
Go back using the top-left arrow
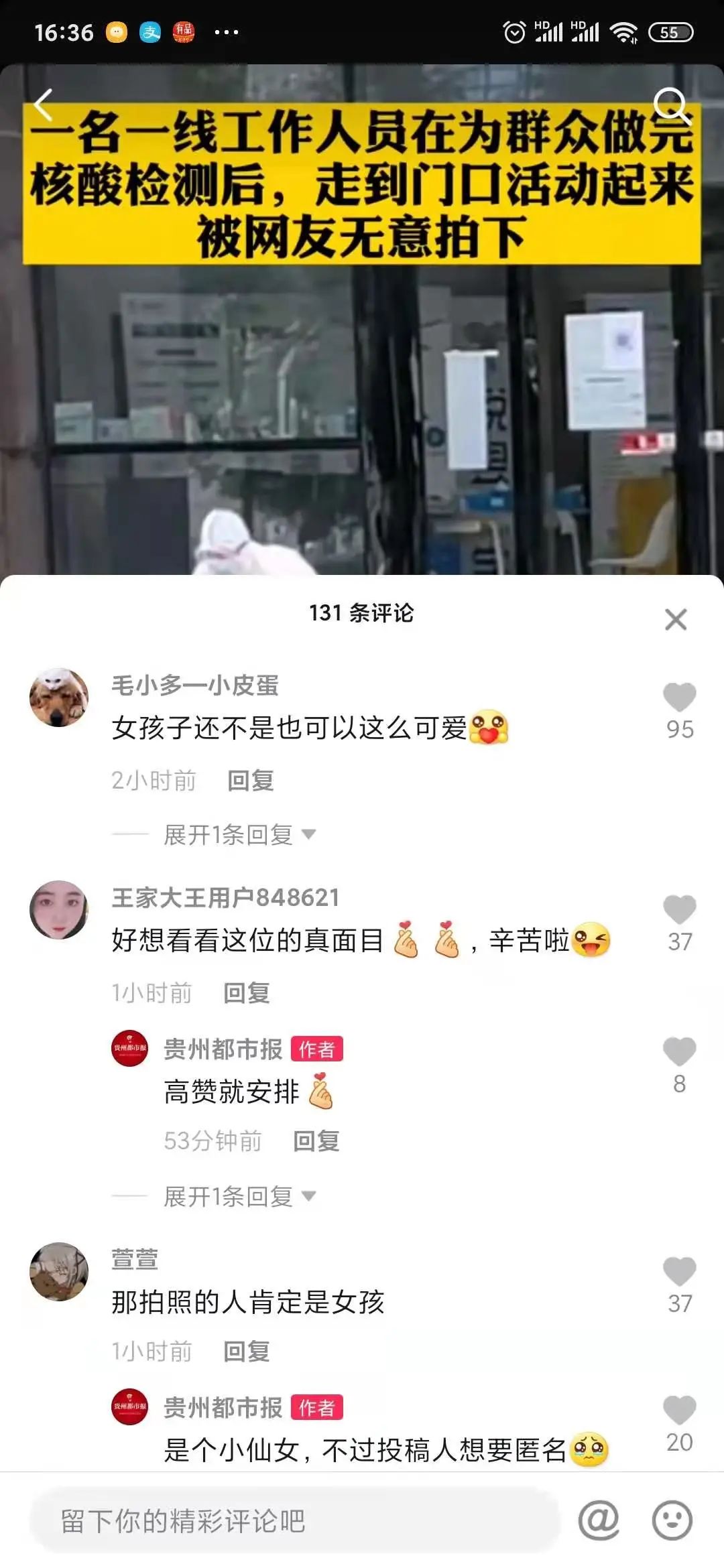44,105
